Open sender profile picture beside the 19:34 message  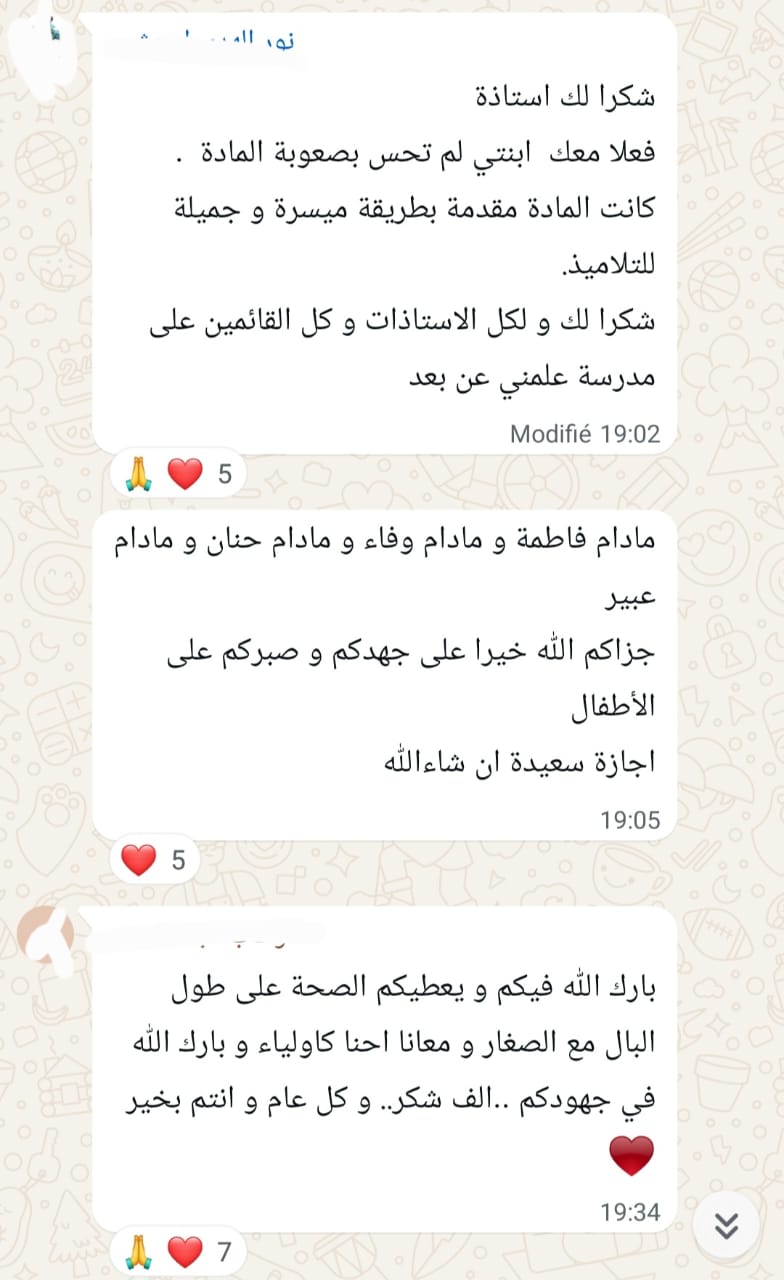click(45, 937)
